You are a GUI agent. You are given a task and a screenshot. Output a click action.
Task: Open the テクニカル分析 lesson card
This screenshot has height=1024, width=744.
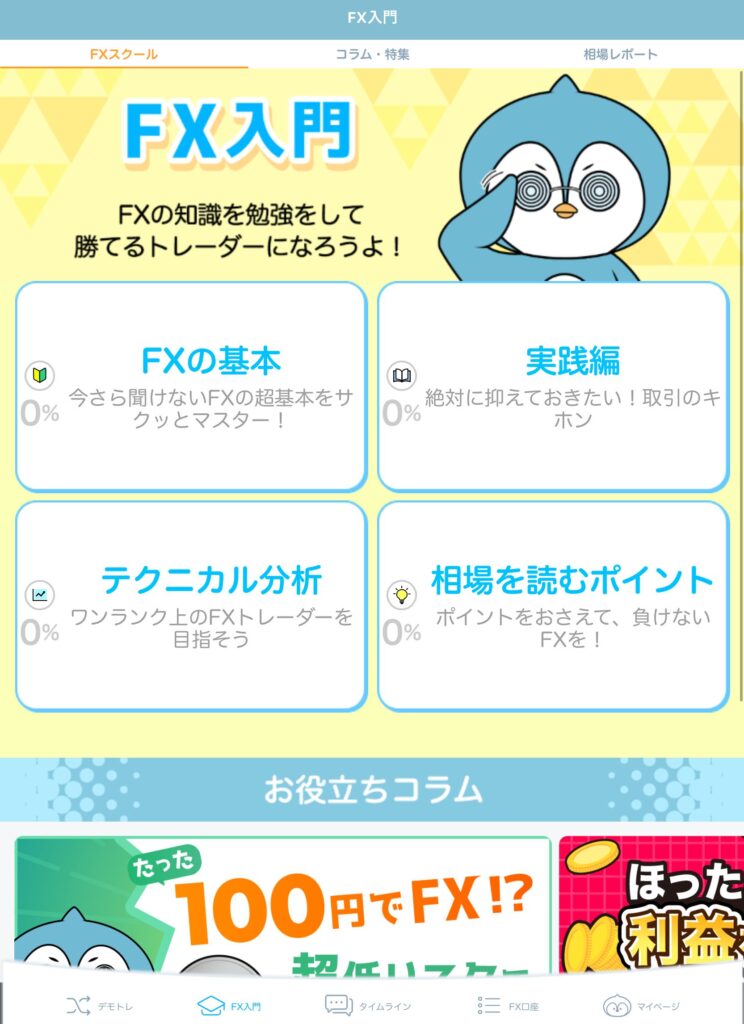coord(191,605)
